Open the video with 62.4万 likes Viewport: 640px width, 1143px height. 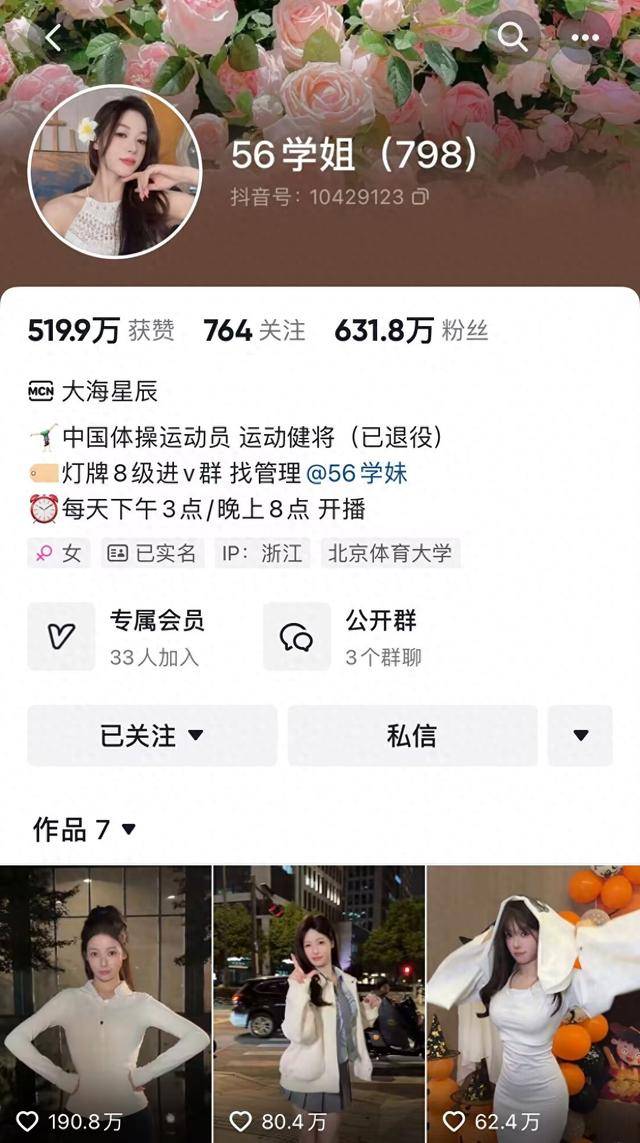pyautogui.click(x=533, y=1000)
